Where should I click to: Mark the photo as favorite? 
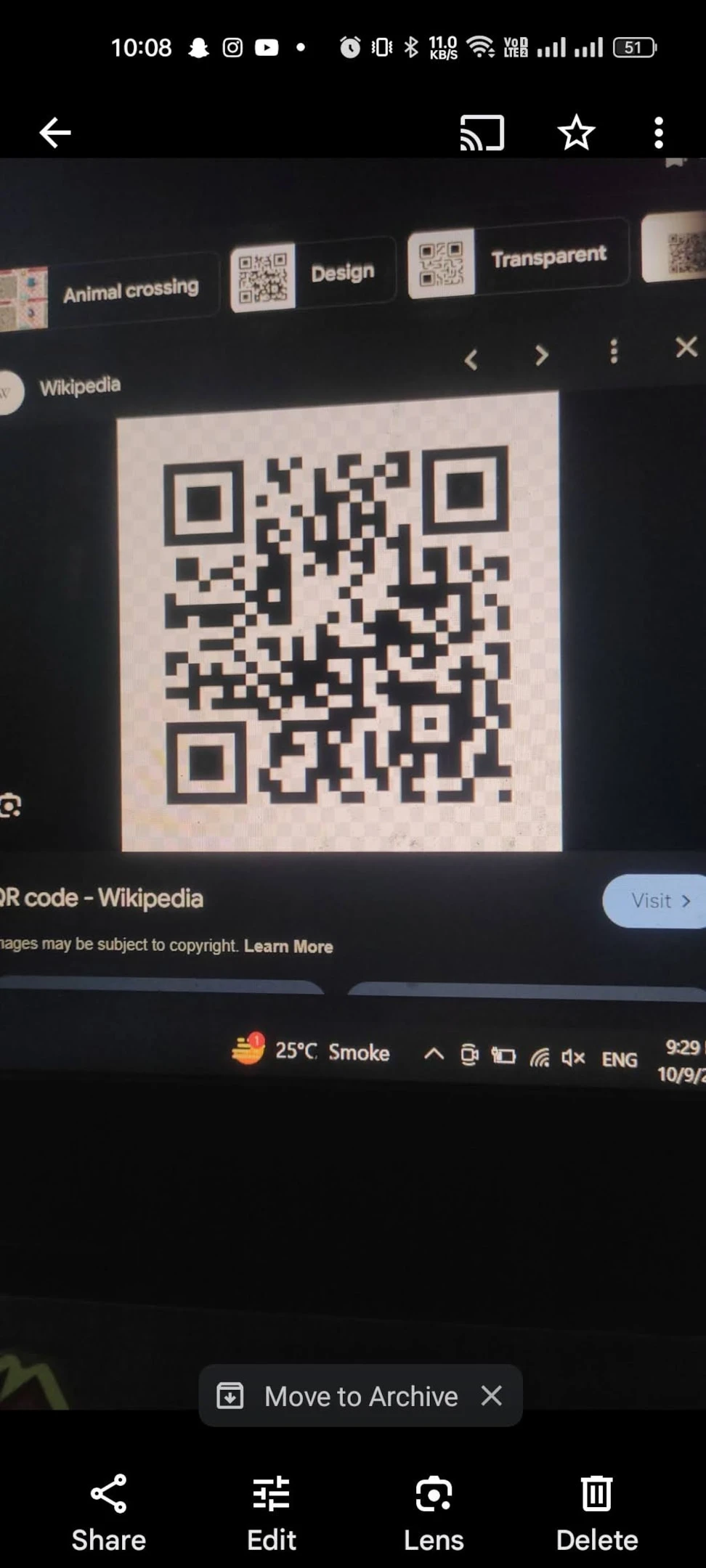[x=576, y=133]
